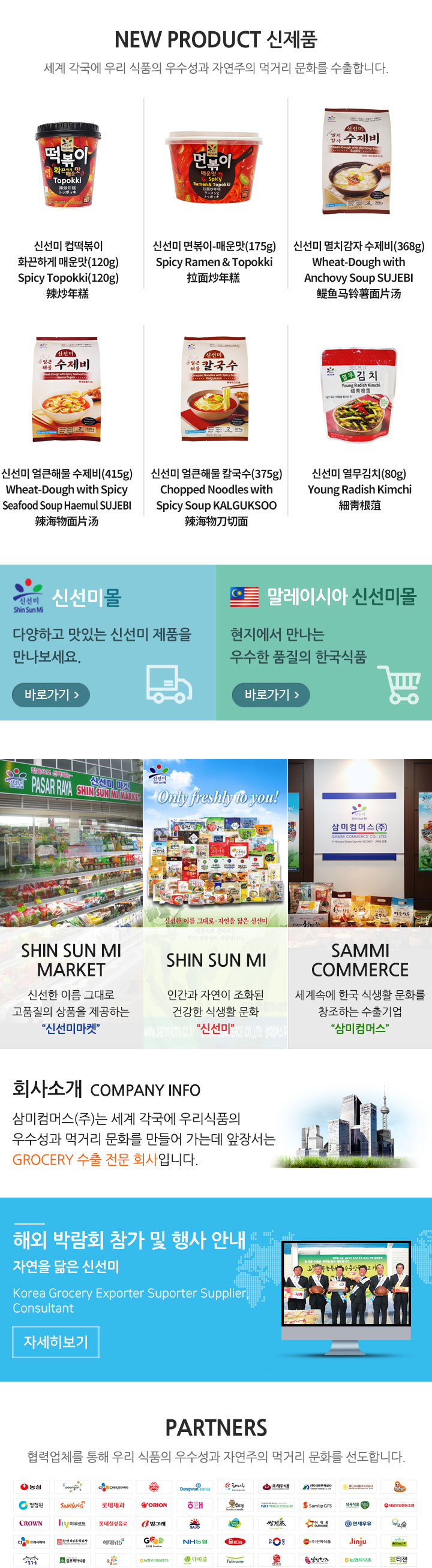
Task: Open the Anchovy Soup SUJEBI (368g) product
Action: [x=358, y=162]
